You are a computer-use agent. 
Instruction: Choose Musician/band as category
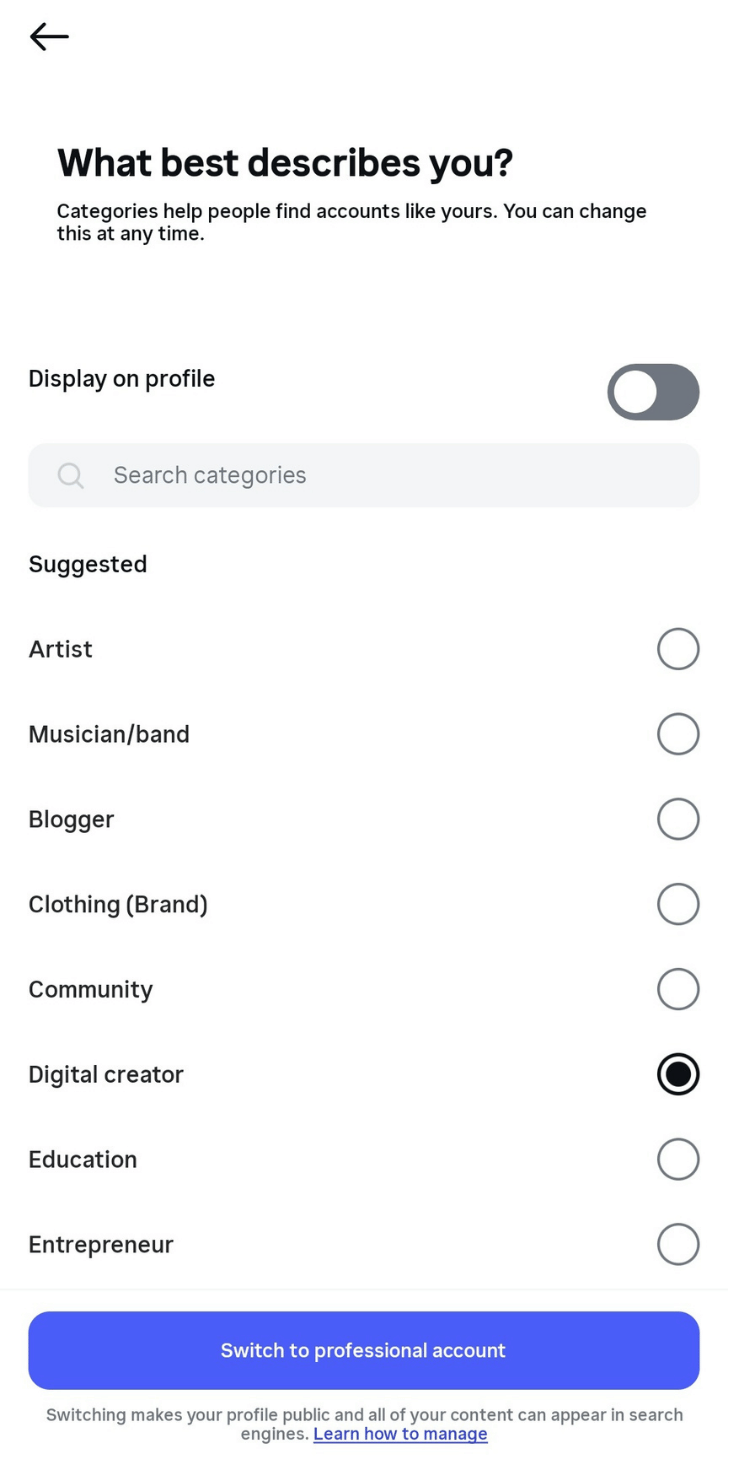pyautogui.click(x=677, y=734)
